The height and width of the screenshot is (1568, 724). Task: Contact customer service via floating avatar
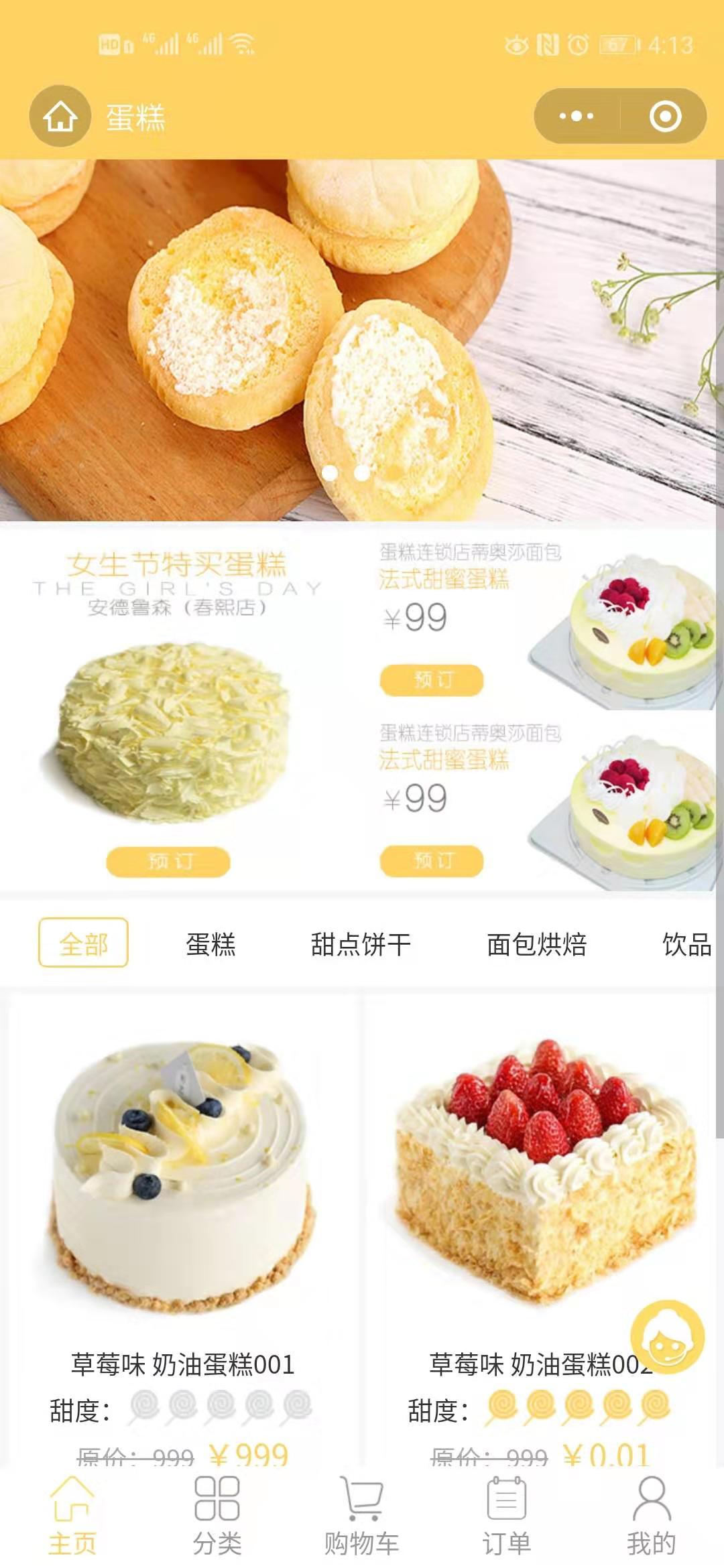[x=667, y=1336]
